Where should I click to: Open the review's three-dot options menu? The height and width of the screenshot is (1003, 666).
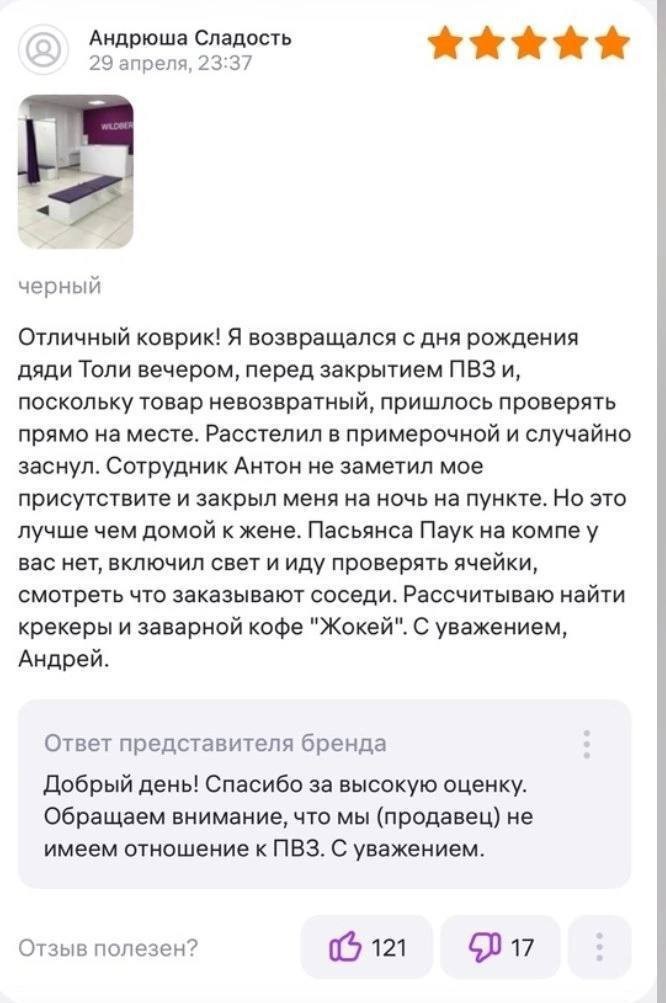[x=599, y=946]
